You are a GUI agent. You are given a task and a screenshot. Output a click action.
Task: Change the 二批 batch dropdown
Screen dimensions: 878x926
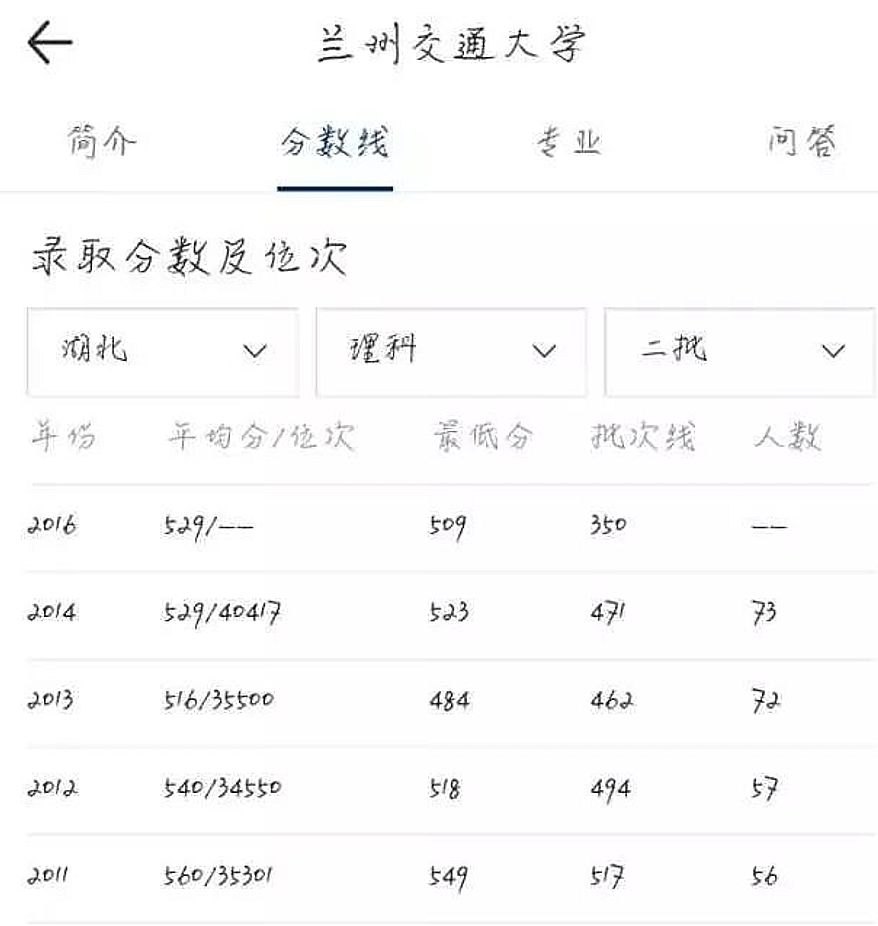pyautogui.click(x=740, y=351)
